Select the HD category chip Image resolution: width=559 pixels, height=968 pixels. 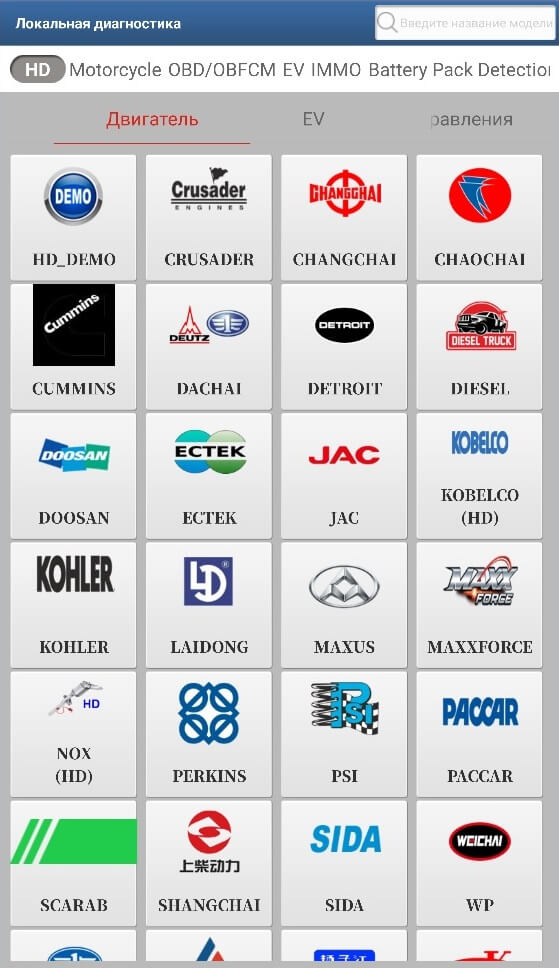pos(38,69)
